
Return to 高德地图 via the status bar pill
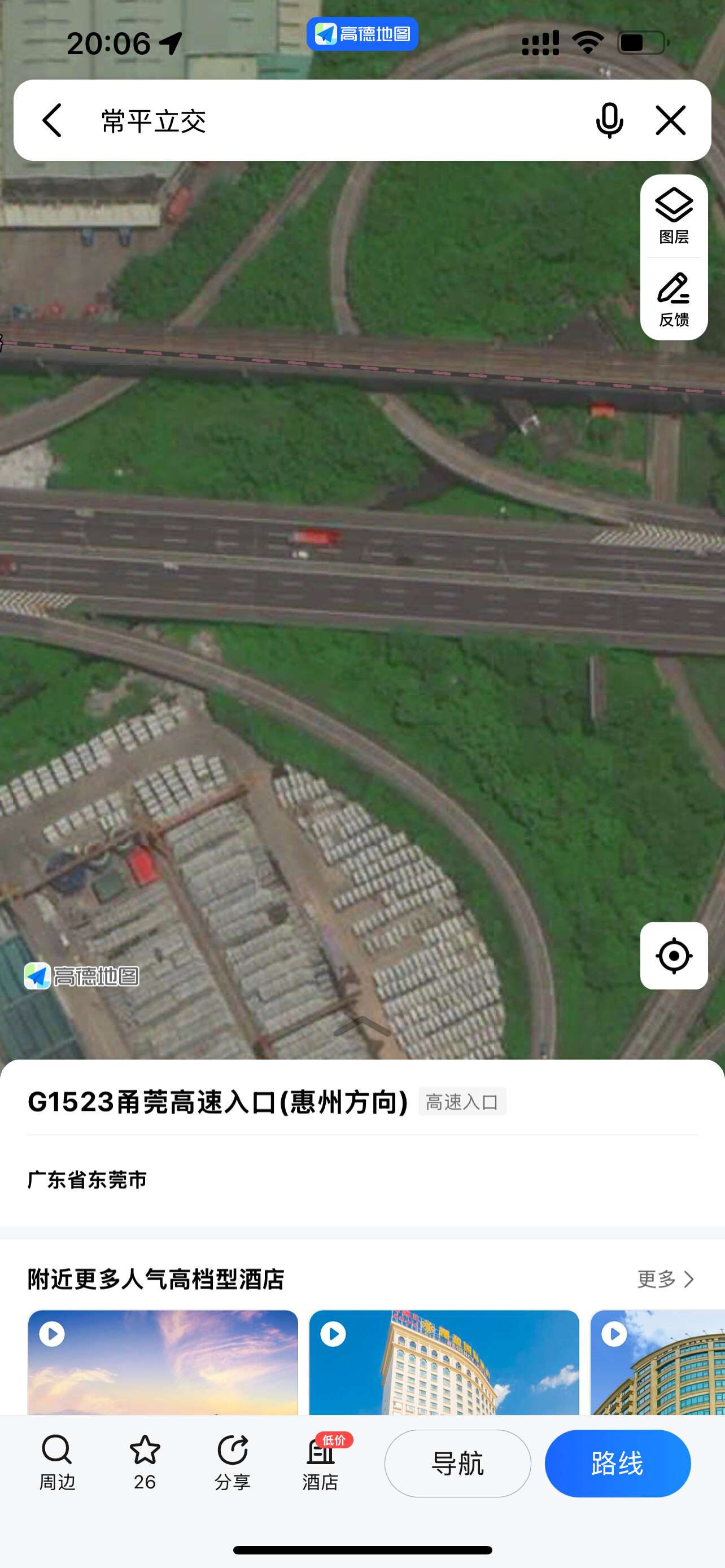coord(362,34)
